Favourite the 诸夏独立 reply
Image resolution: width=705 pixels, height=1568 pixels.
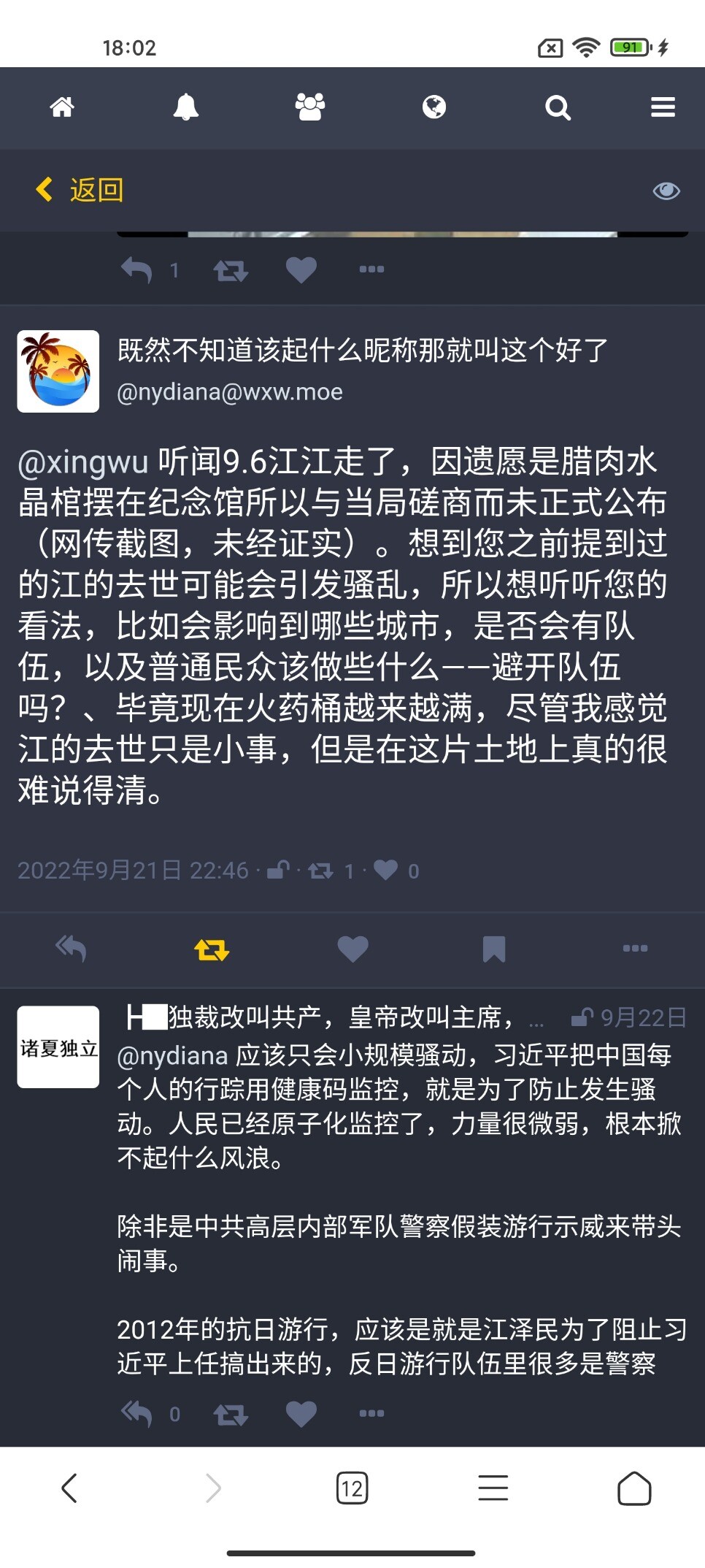301,1414
